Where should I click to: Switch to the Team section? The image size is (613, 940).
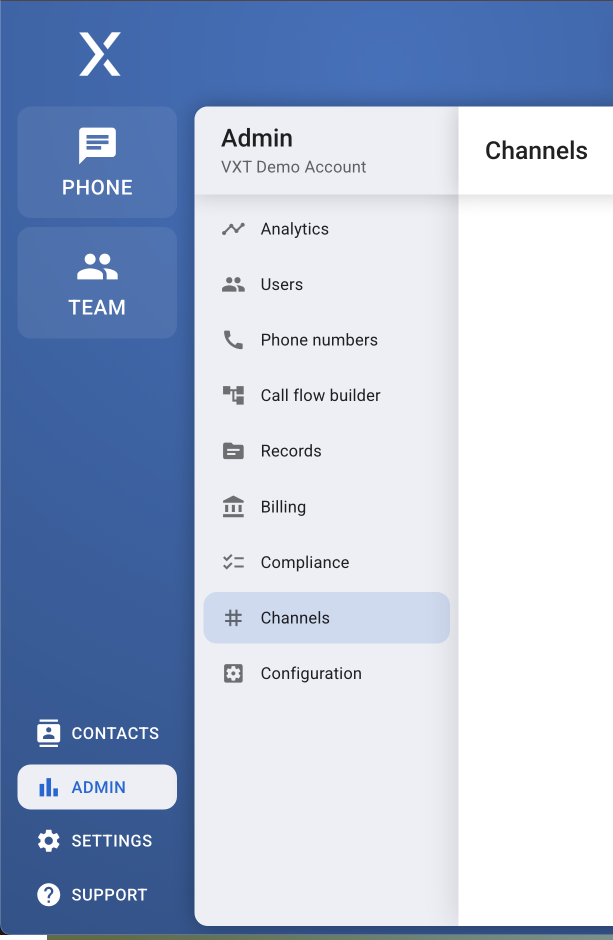coord(97,282)
